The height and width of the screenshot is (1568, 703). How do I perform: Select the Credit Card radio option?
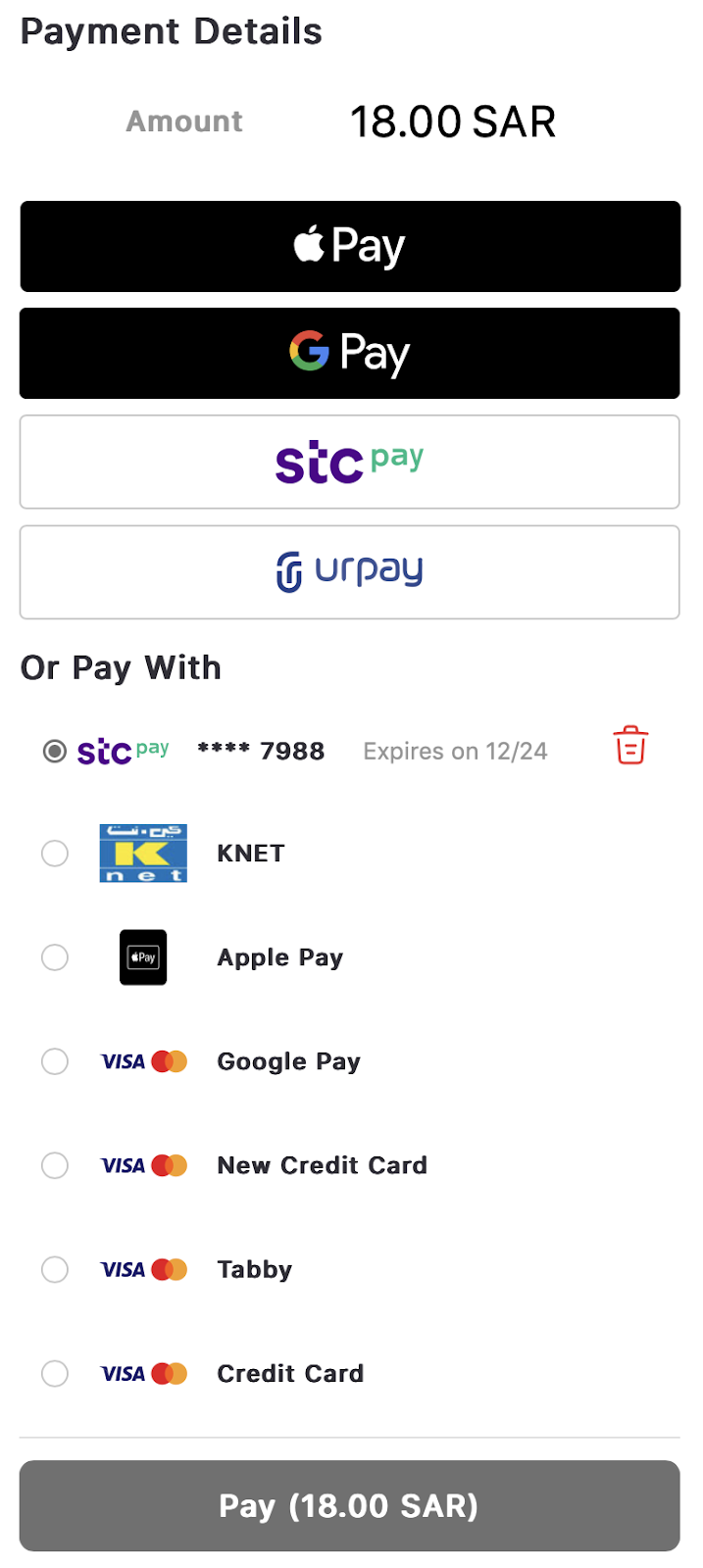pos(55,1373)
